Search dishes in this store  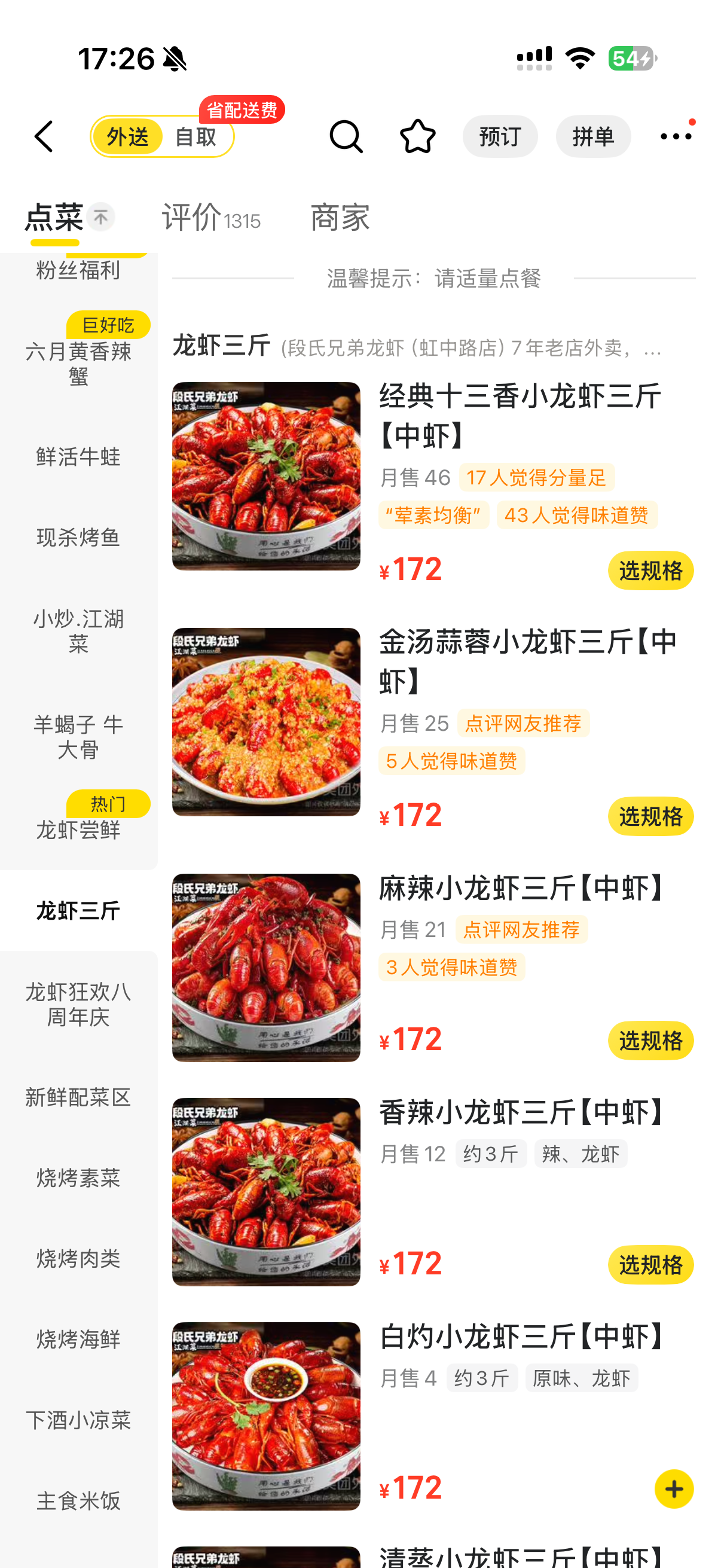click(346, 136)
